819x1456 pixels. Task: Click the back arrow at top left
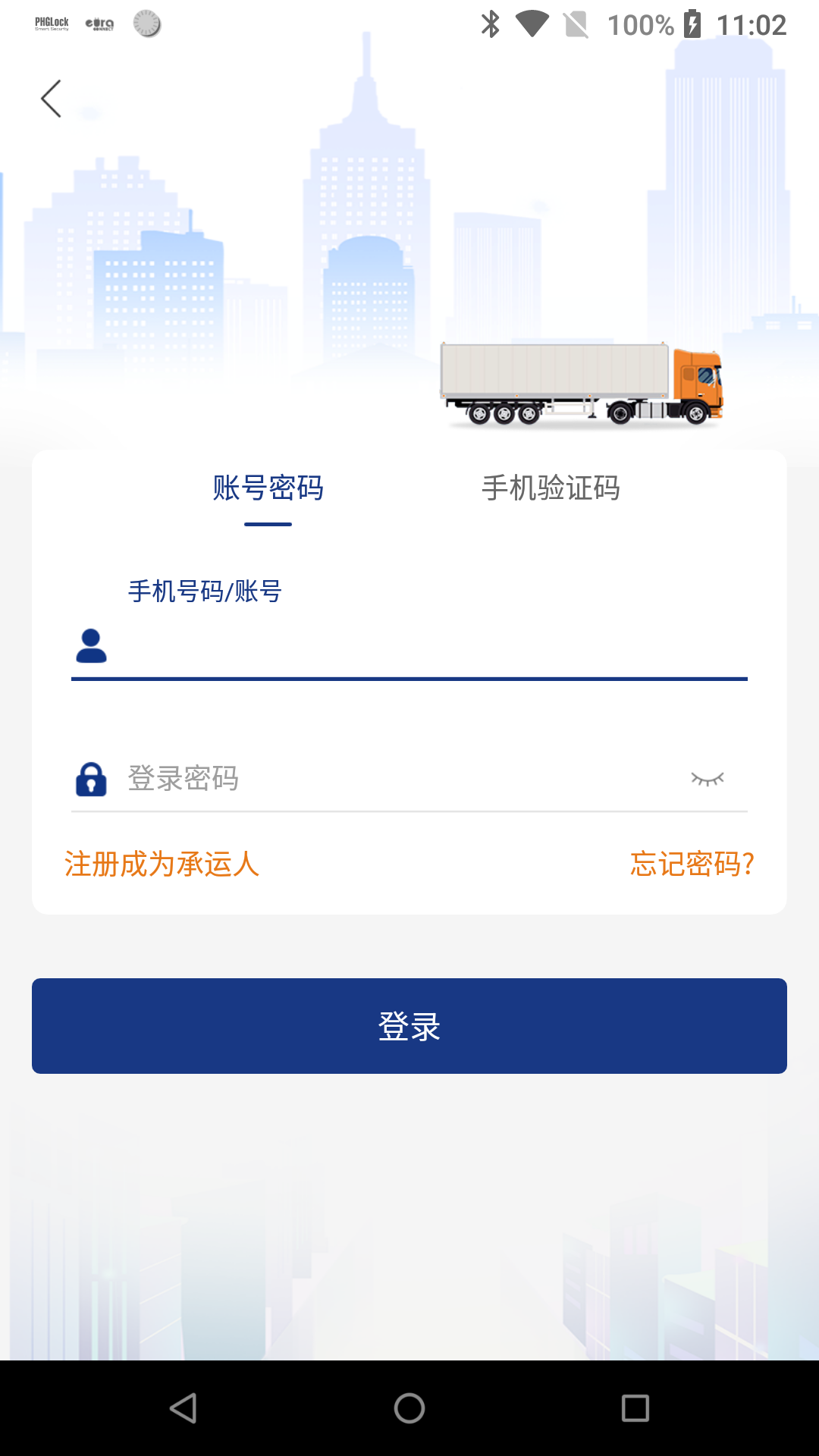50,98
